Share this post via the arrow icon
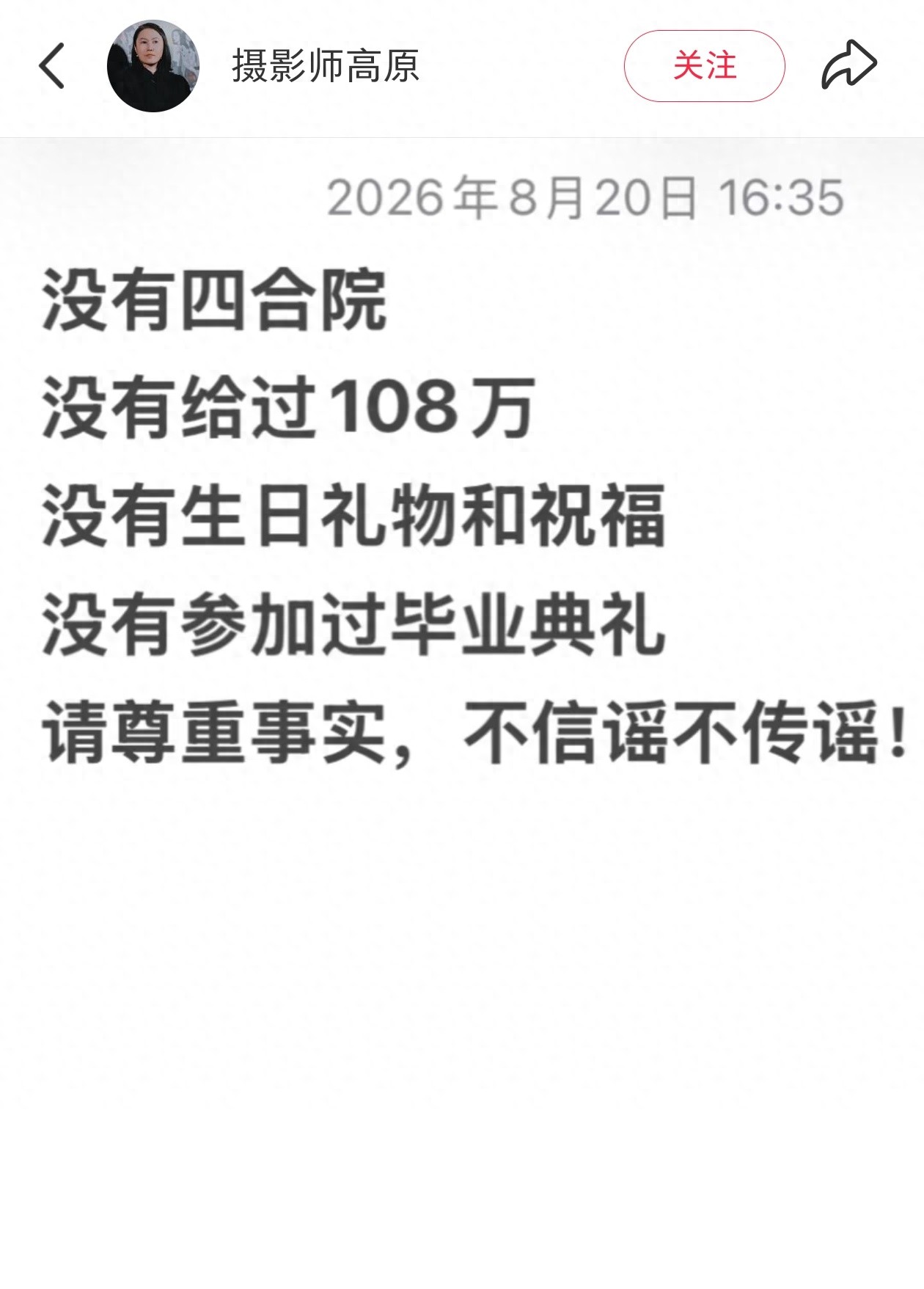Screen dimensions: 924x1289 (848, 65)
